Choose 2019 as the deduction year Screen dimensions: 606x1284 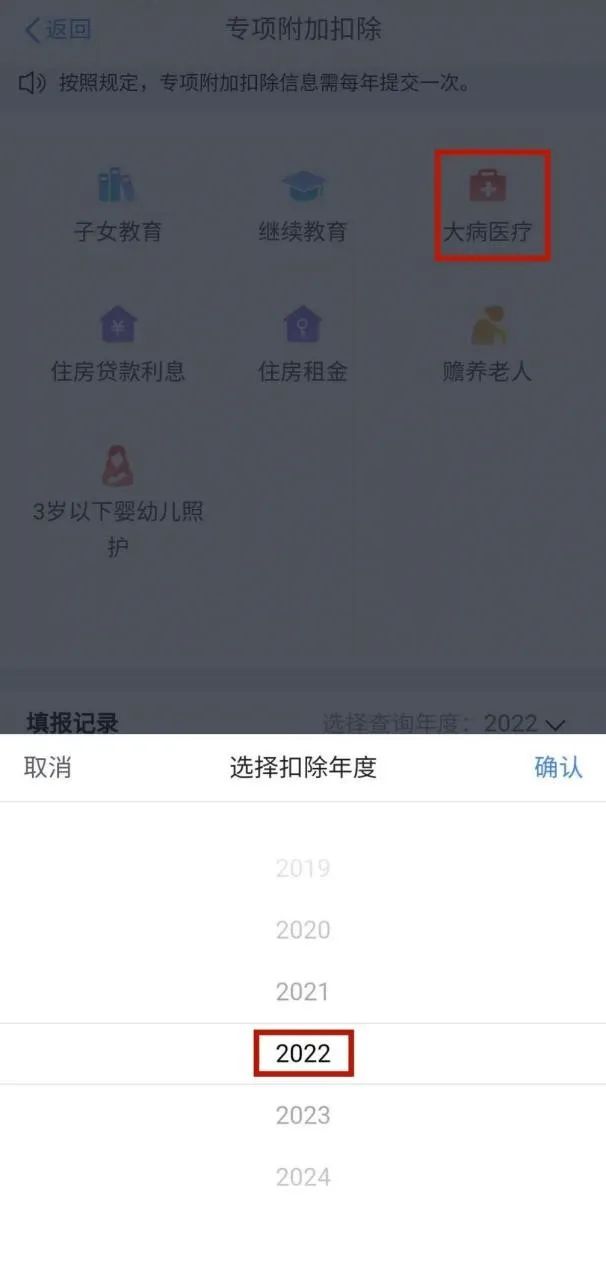303,868
